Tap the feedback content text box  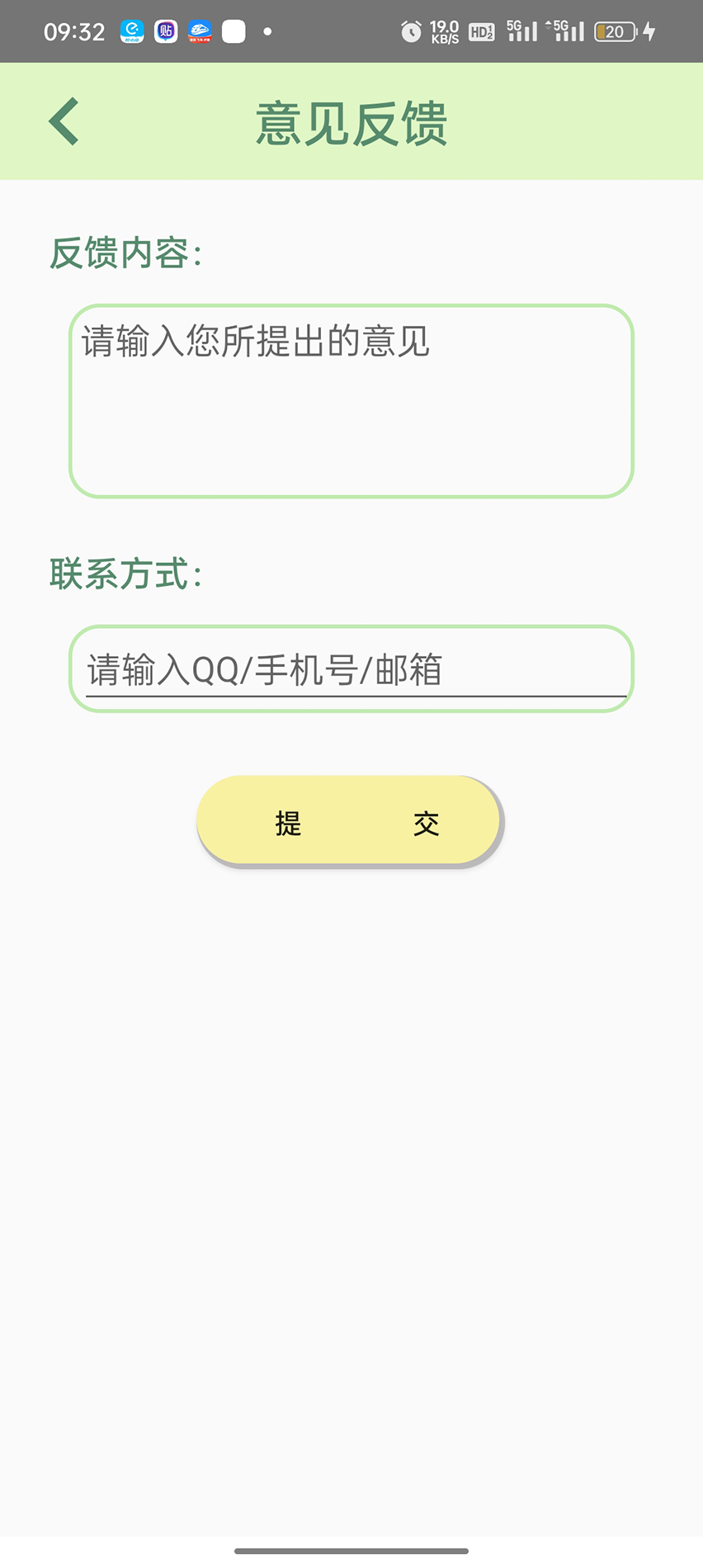(351, 401)
